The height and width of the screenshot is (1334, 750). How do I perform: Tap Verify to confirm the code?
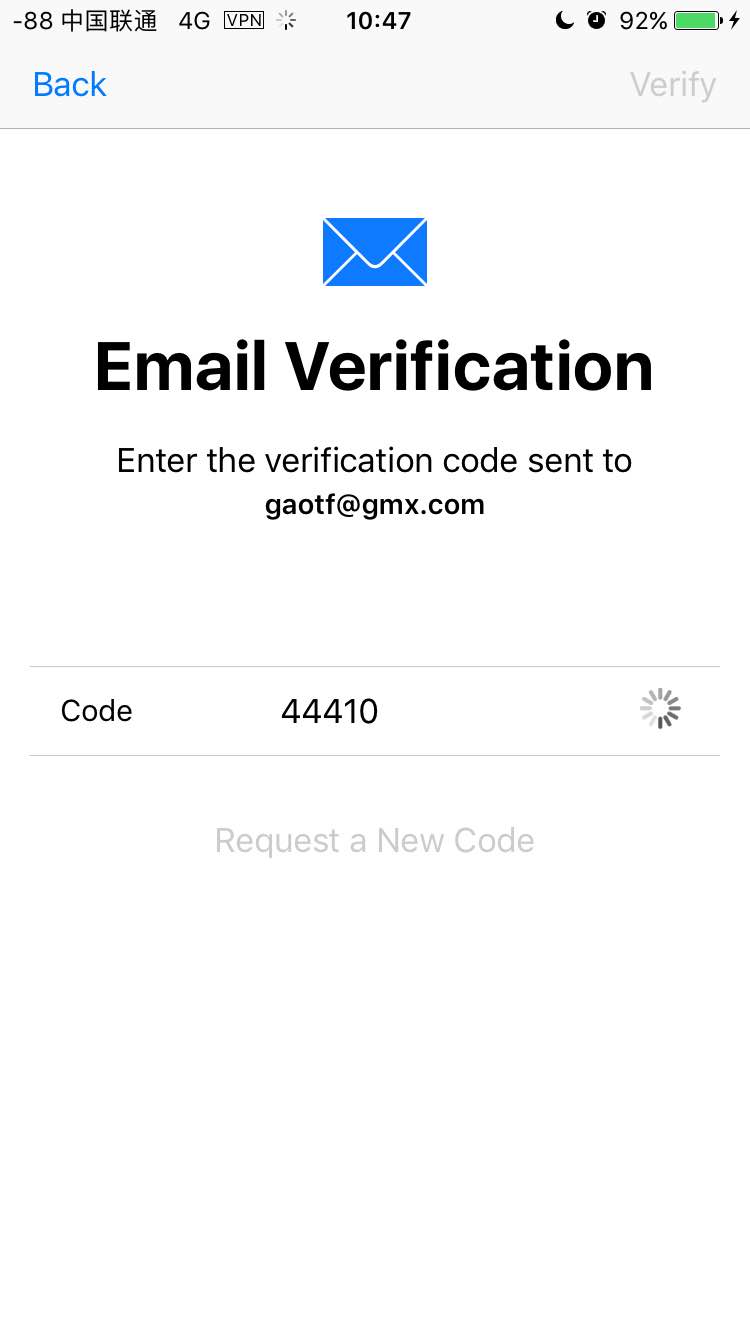(672, 85)
